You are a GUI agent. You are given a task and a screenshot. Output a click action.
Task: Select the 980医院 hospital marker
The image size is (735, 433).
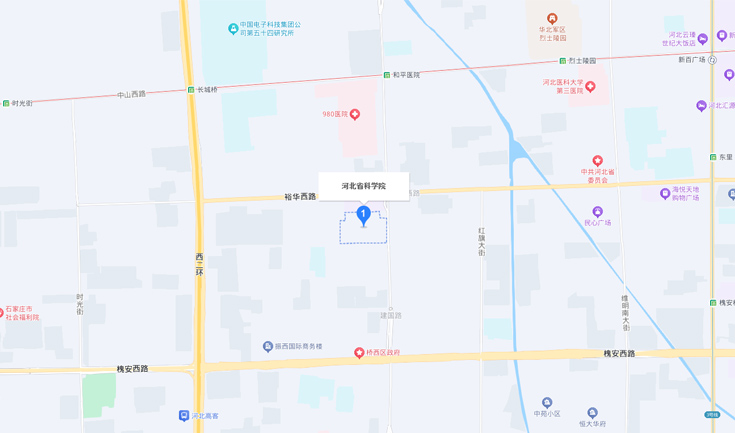tap(355, 114)
